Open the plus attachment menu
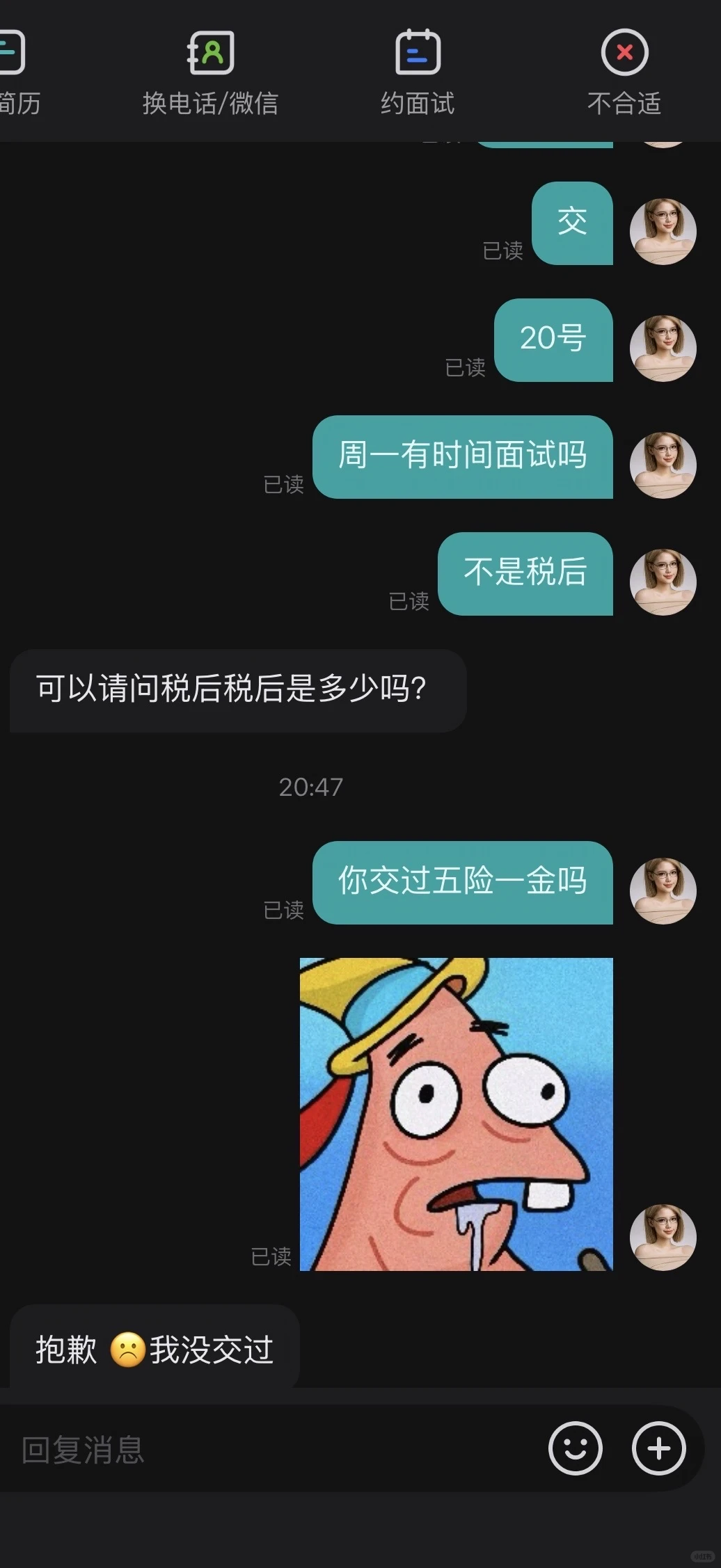Screen dimensions: 721x1568 pos(658,1448)
